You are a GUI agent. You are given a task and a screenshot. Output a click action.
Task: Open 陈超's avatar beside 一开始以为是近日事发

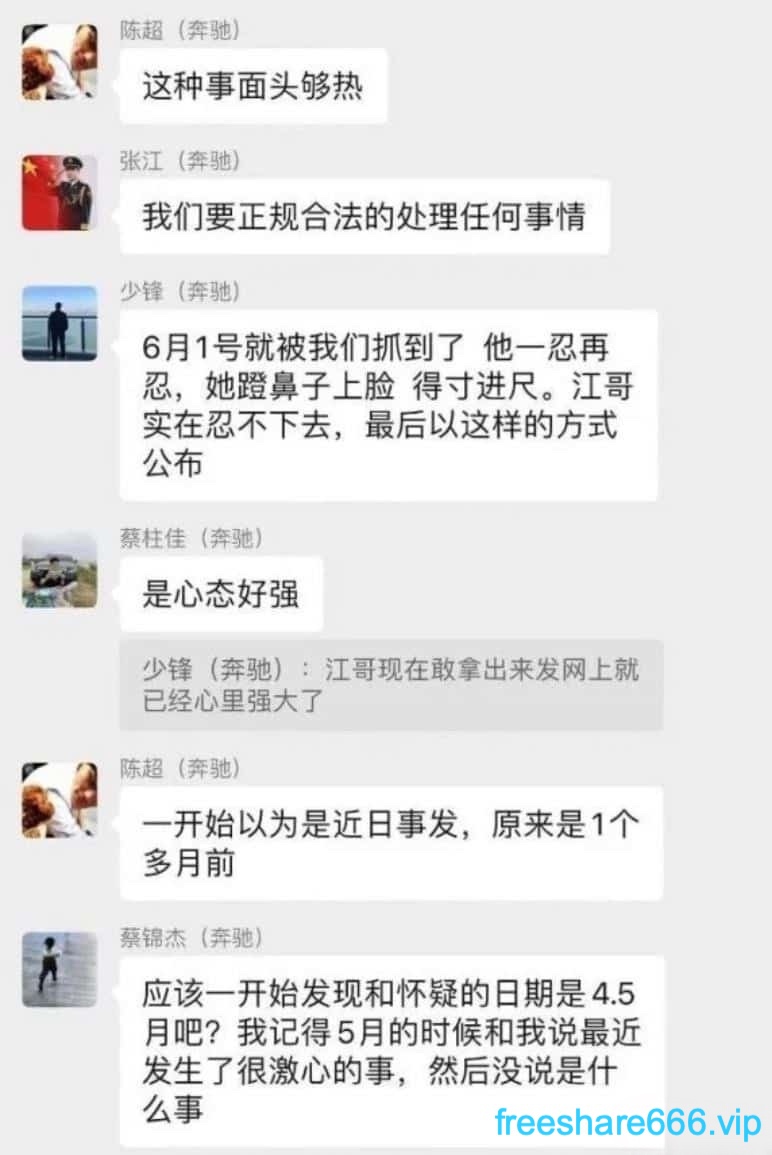pyautogui.click(x=59, y=800)
